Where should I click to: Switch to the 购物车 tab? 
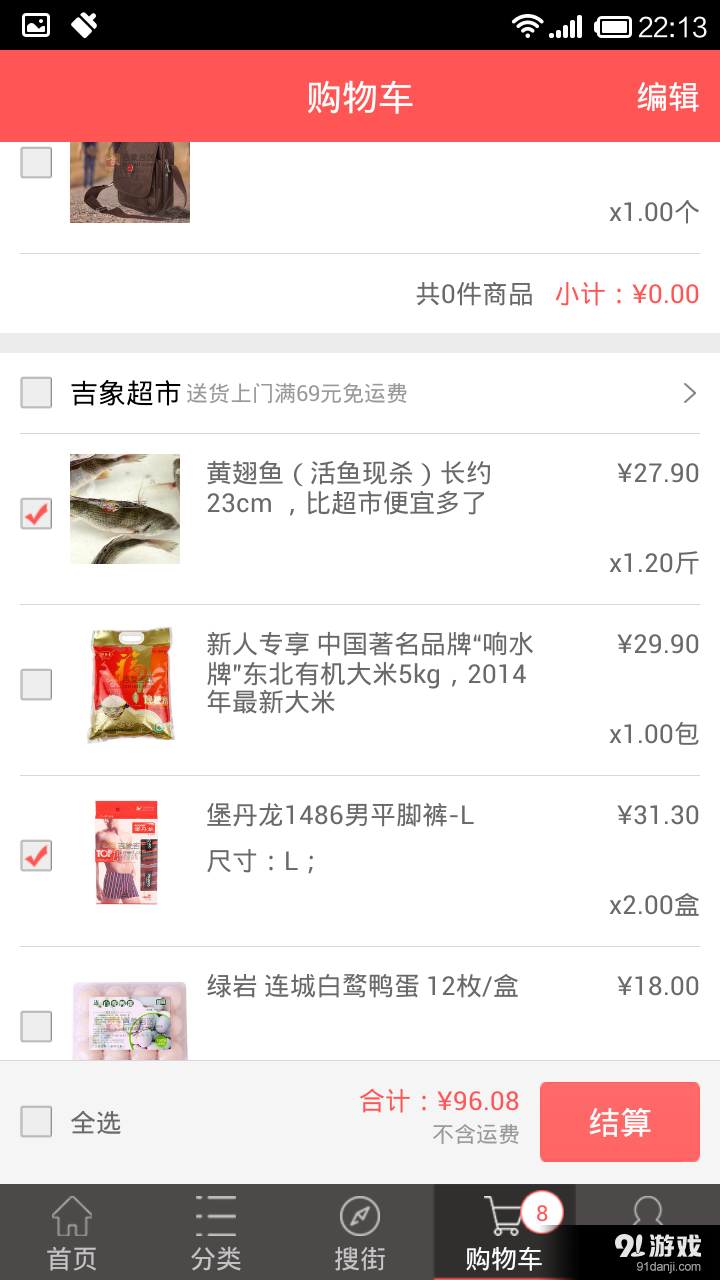coord(504,1231)
